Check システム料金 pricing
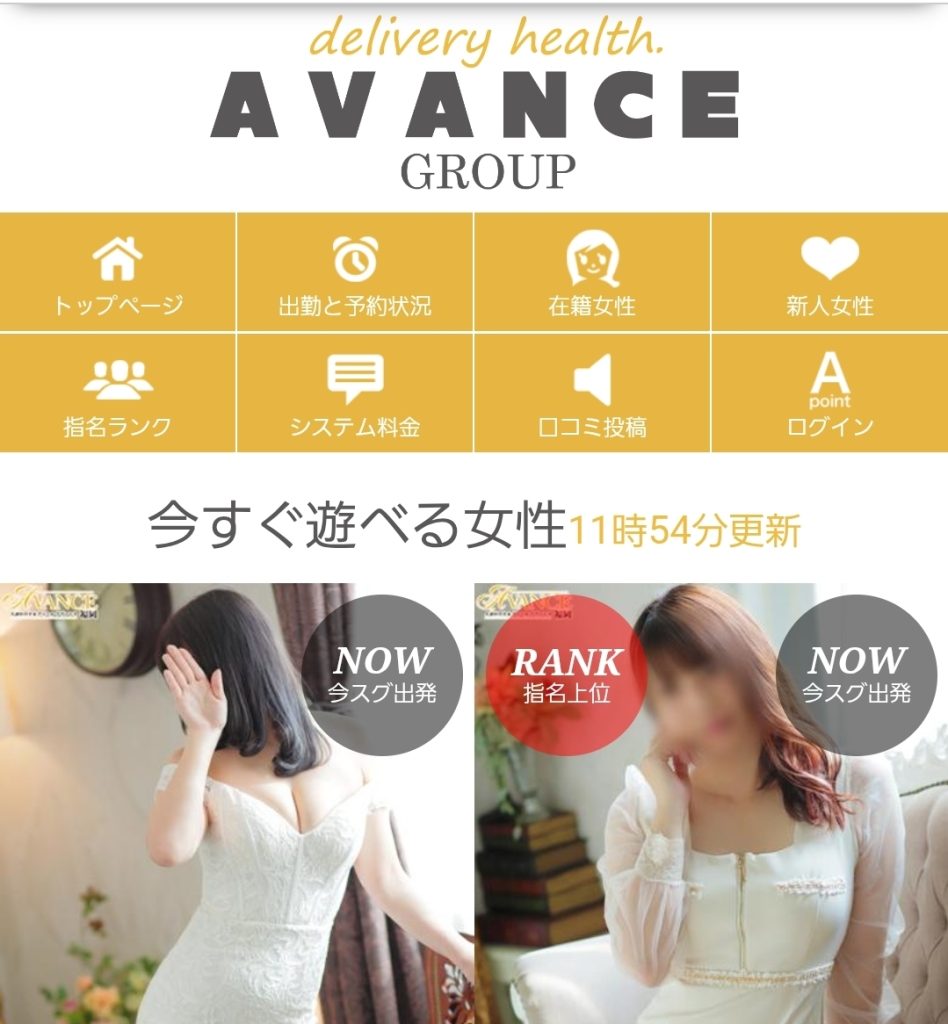Image resolution: width=948 pixels, height=1024 pixels. coord(355,393)
